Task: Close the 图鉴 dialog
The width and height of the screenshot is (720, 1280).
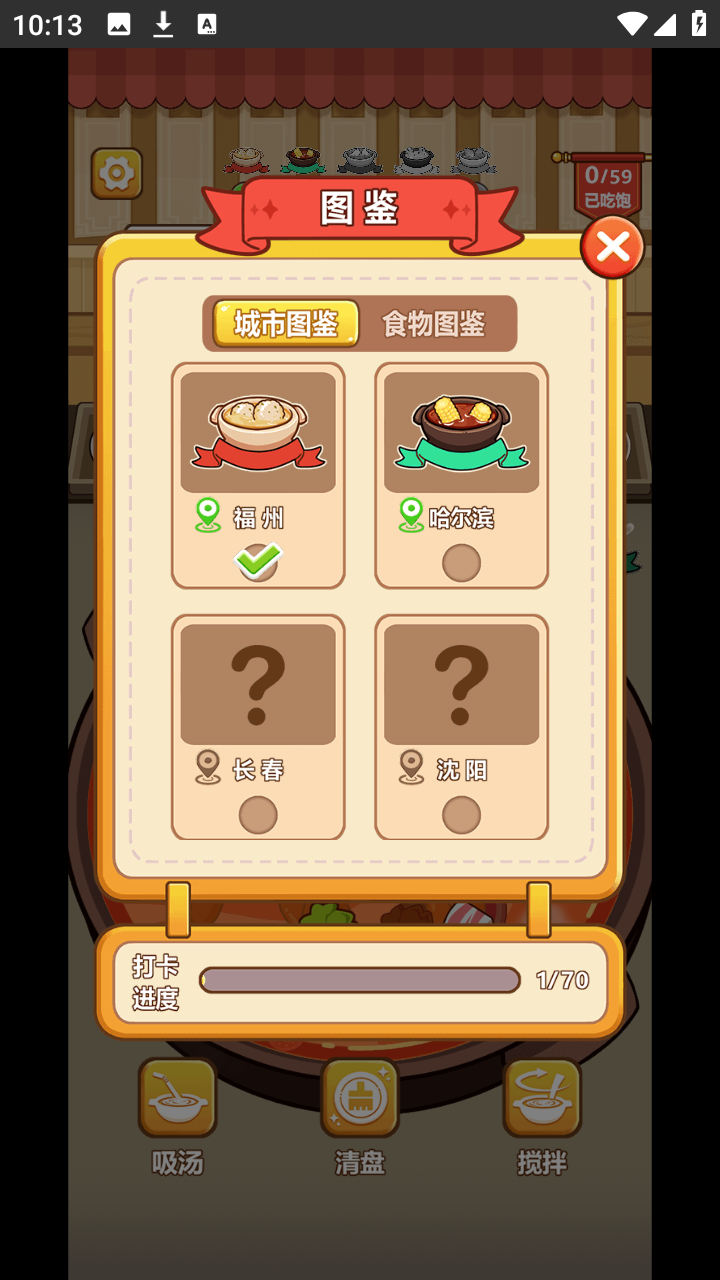Action: coord(612,246)
